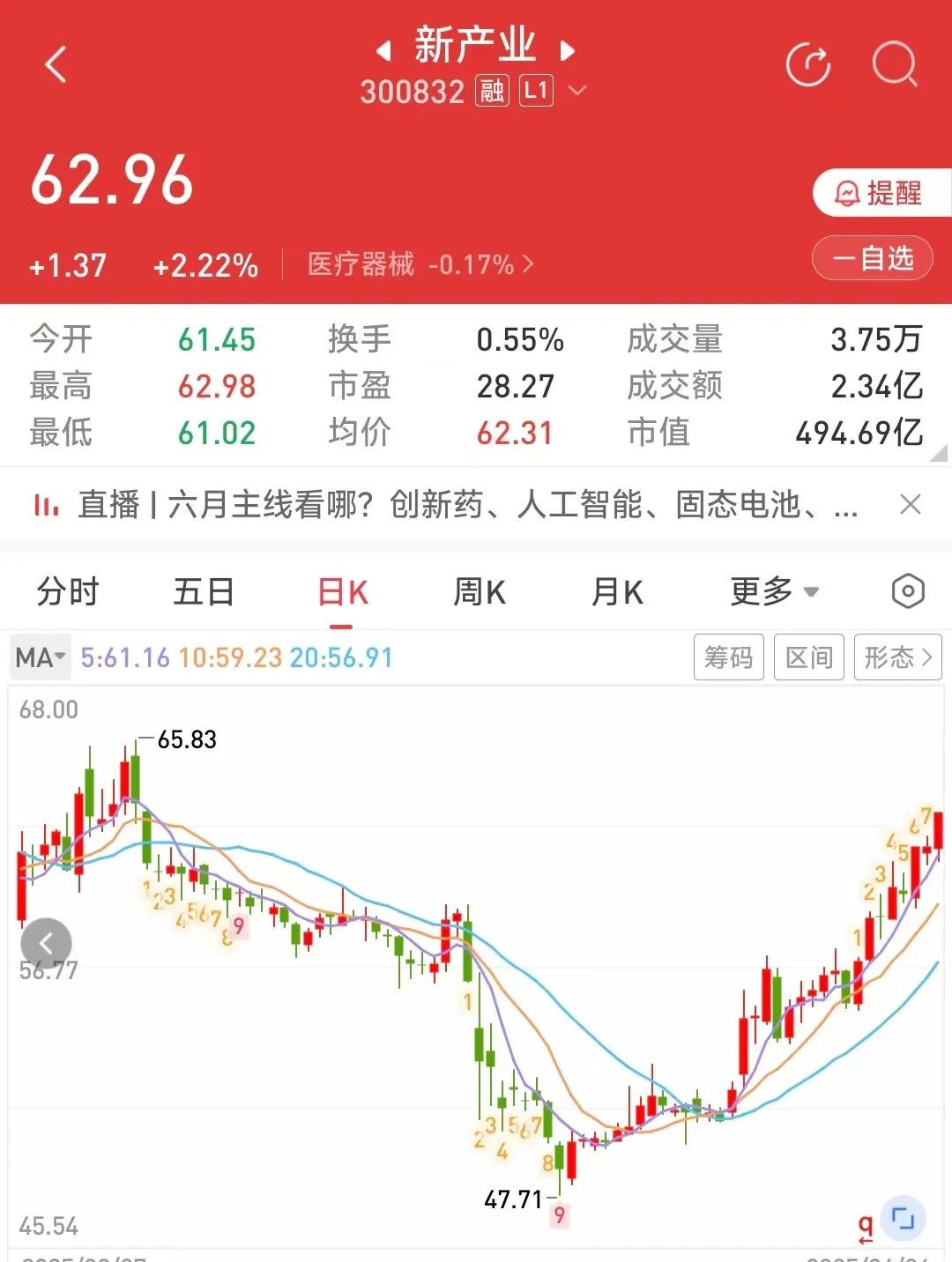View the 月K chart tab
Screen dimensions: 952x1262
coord(617,592)
